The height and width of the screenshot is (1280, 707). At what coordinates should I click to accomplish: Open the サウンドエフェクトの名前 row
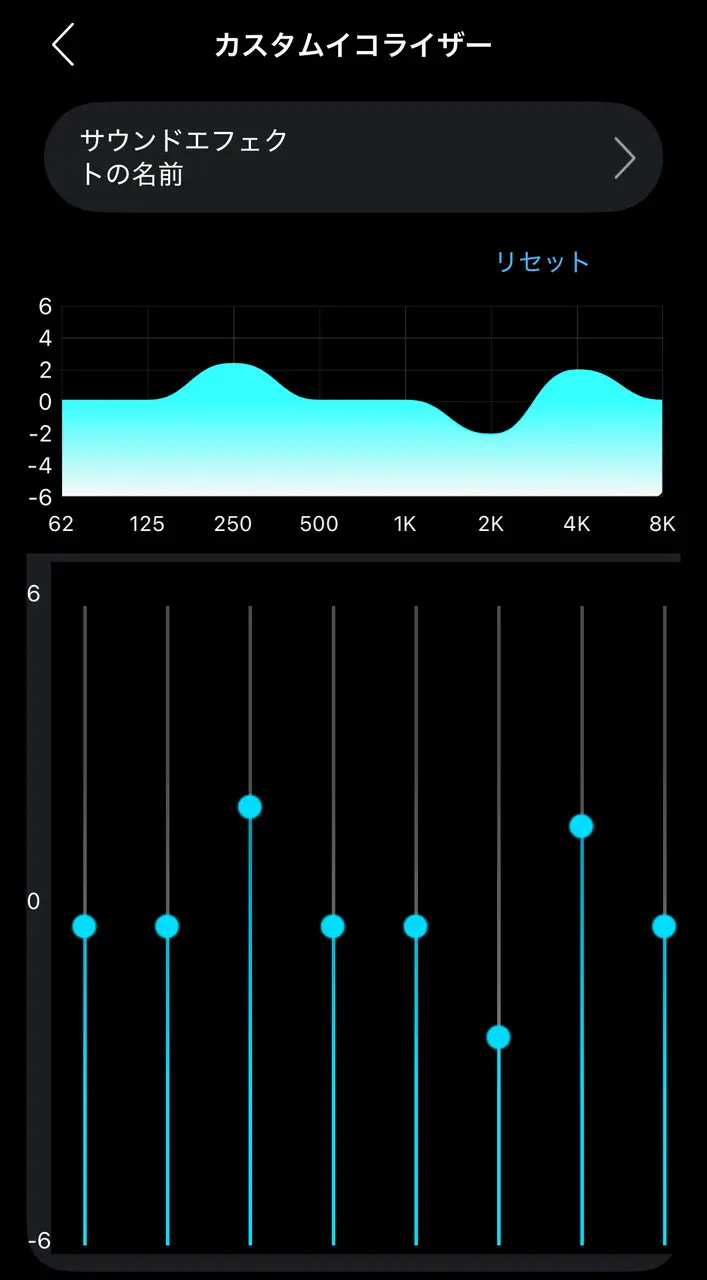click(353, 157)
